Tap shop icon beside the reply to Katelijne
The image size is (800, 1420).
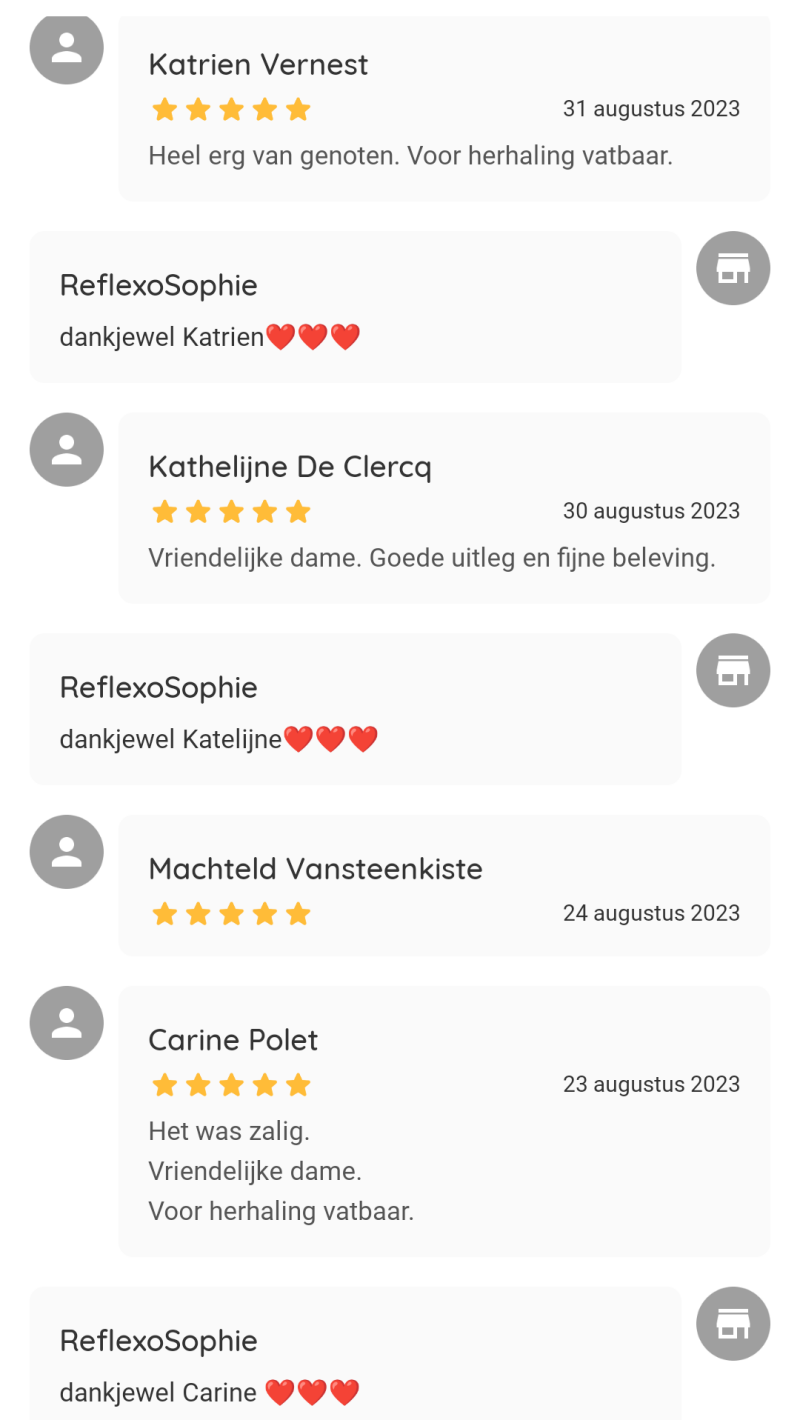(x=733, y=670)
